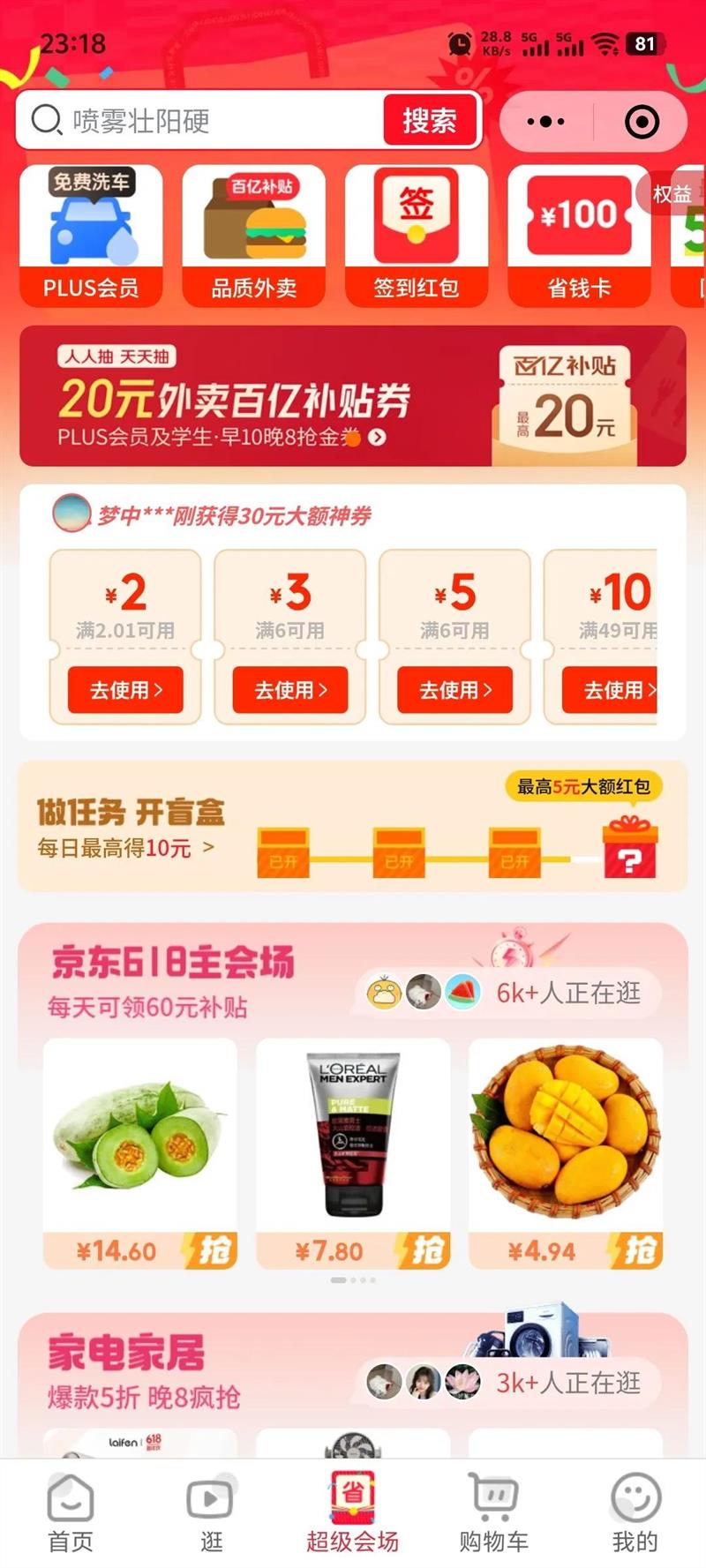Use the ¥10 coupon via 去使用
Image resolution: width=706 pixels, height=1568 pixels.
(611, 689)
